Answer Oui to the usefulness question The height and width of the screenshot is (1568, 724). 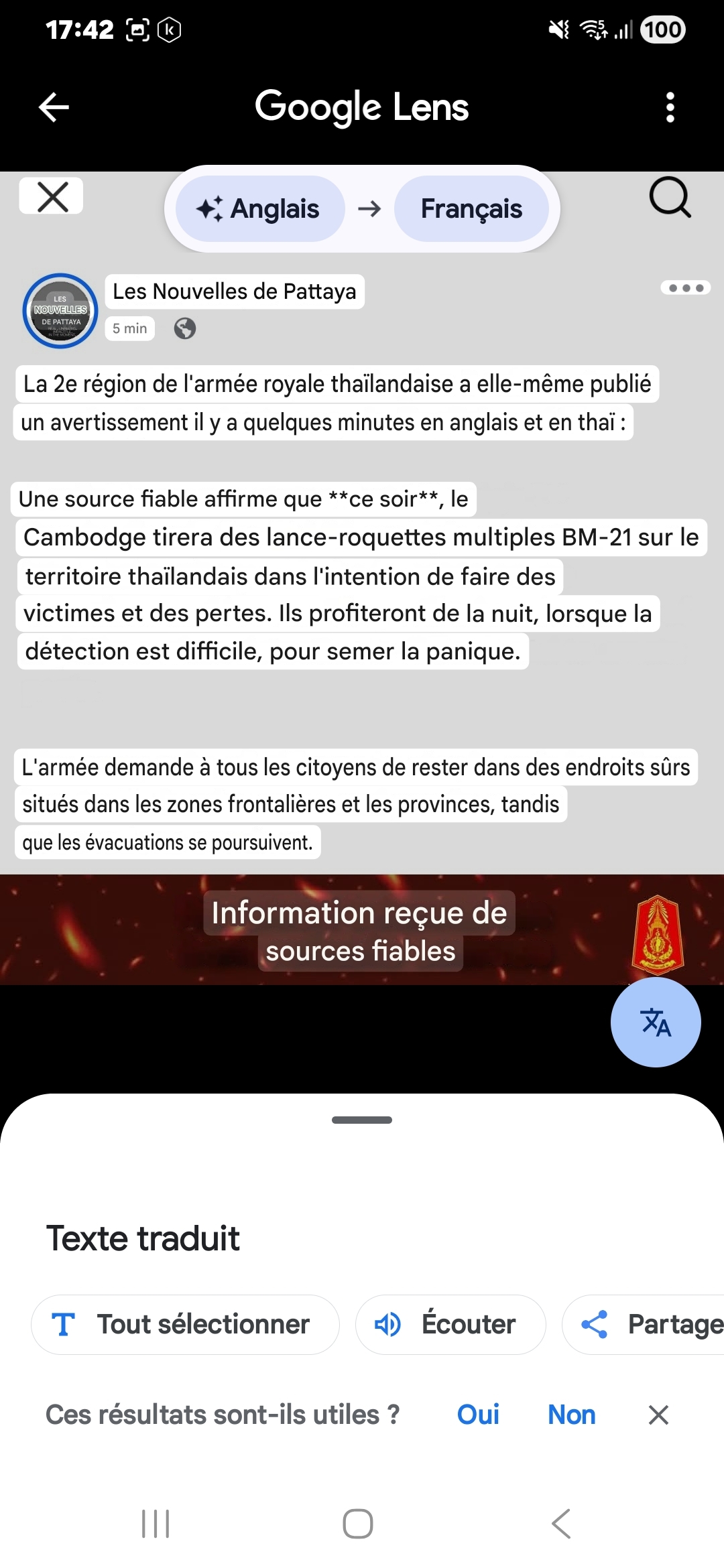[x=478, y=1415]
